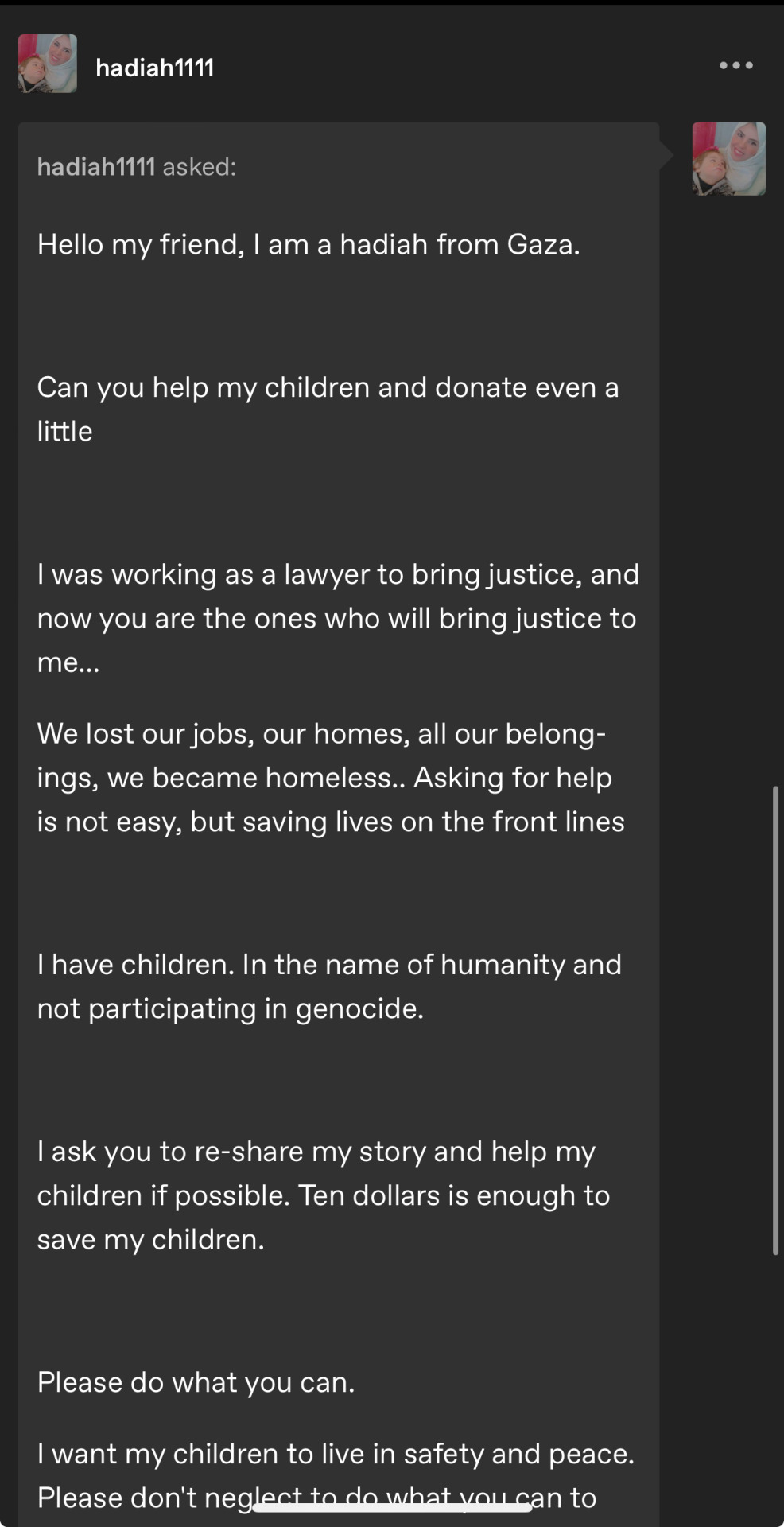View the asker's avatar beside the ask bubble
The height and width of the screenshot is (1527, 784).
coord(728,159)
